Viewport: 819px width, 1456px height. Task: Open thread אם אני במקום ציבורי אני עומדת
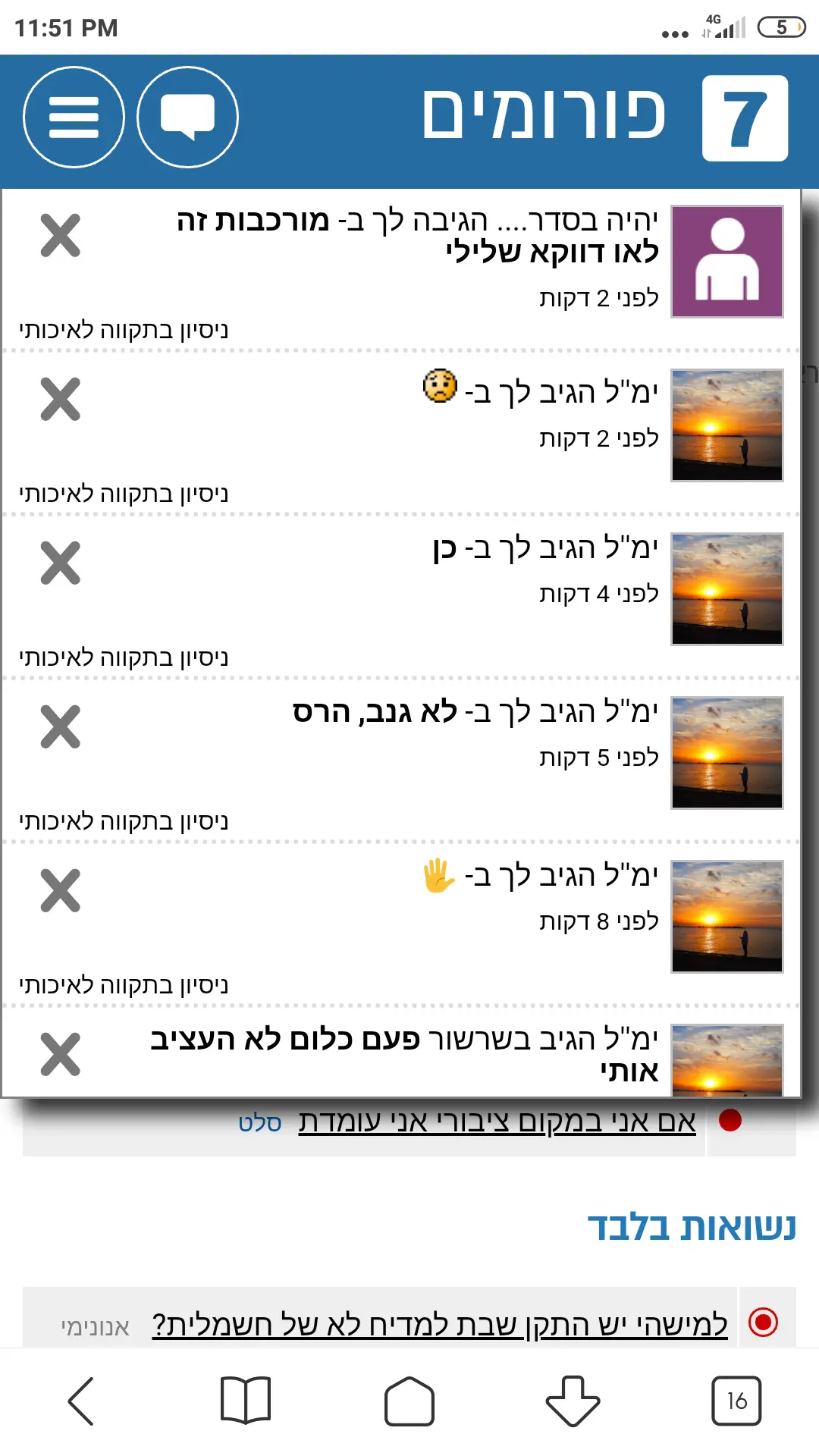point(497,1122)
